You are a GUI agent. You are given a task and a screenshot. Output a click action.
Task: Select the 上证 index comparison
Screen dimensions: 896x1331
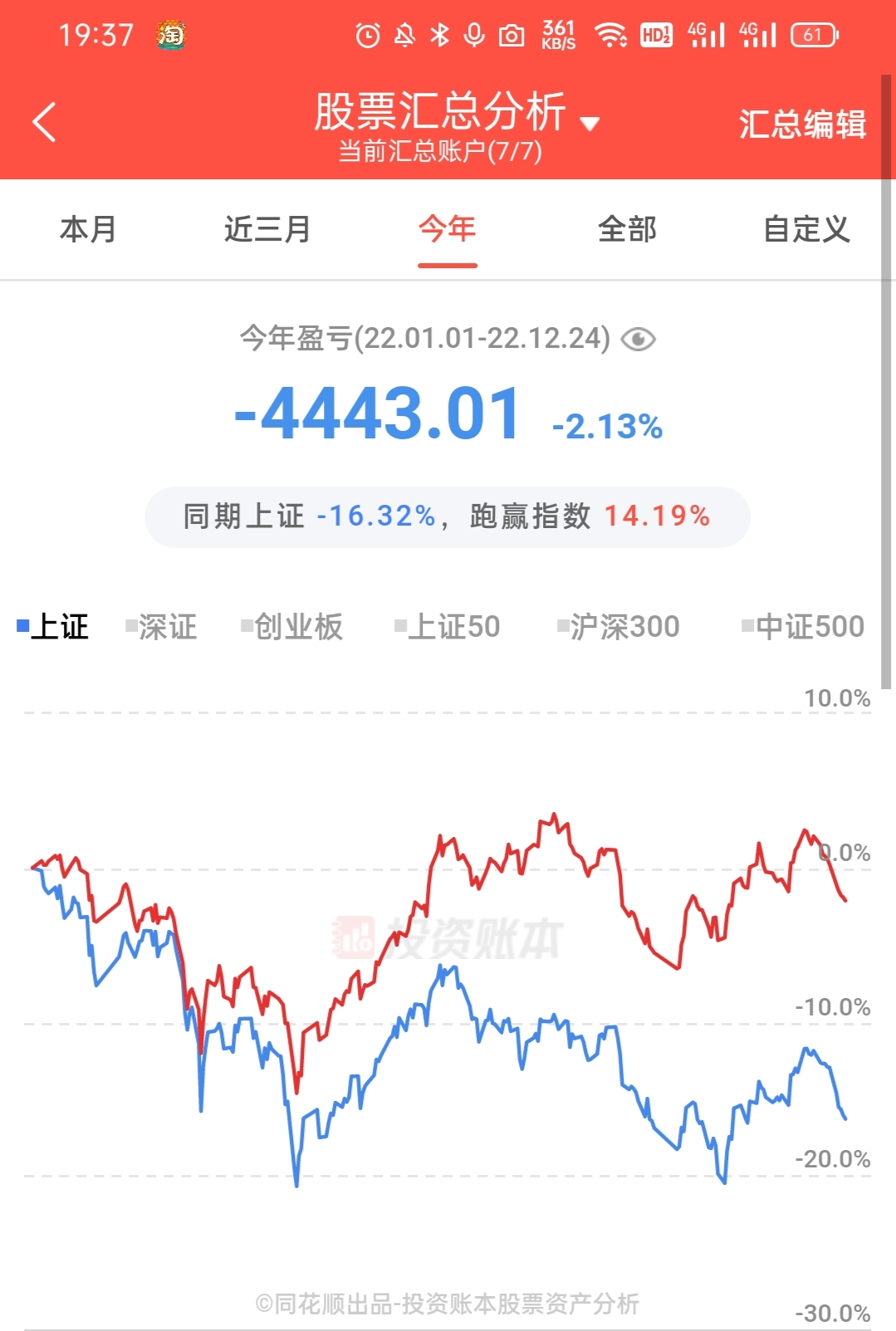pyautogui.click(x=53, y=627)
